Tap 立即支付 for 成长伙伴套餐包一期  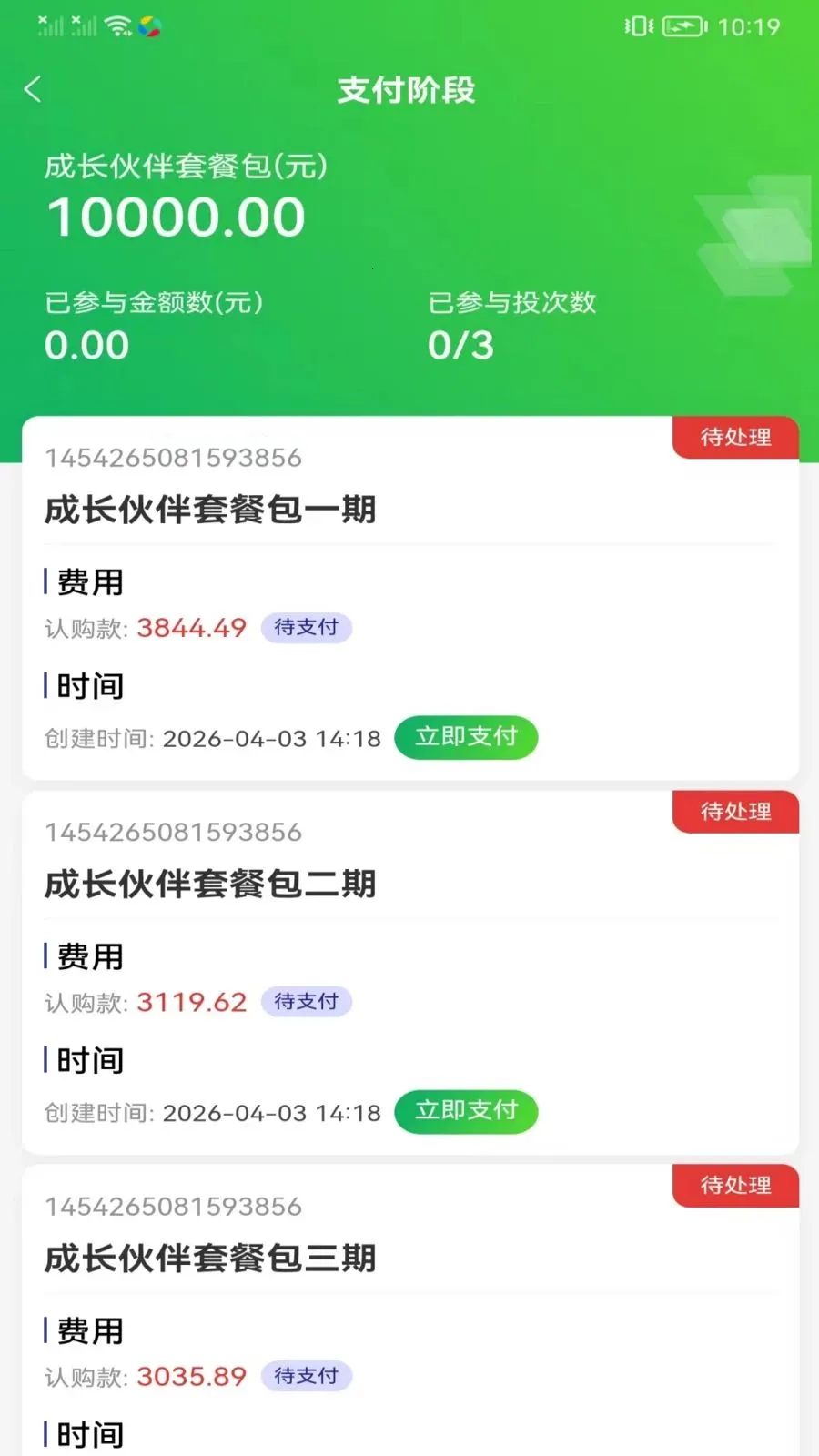pos(466,738)
